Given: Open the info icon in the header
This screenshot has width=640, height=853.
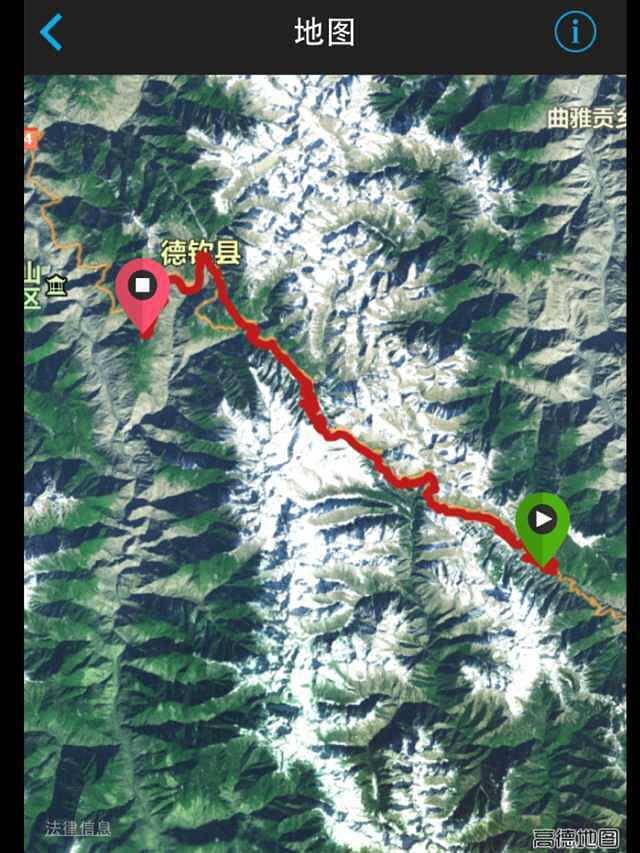Looking at the screenshot, I should pos(575,33).
